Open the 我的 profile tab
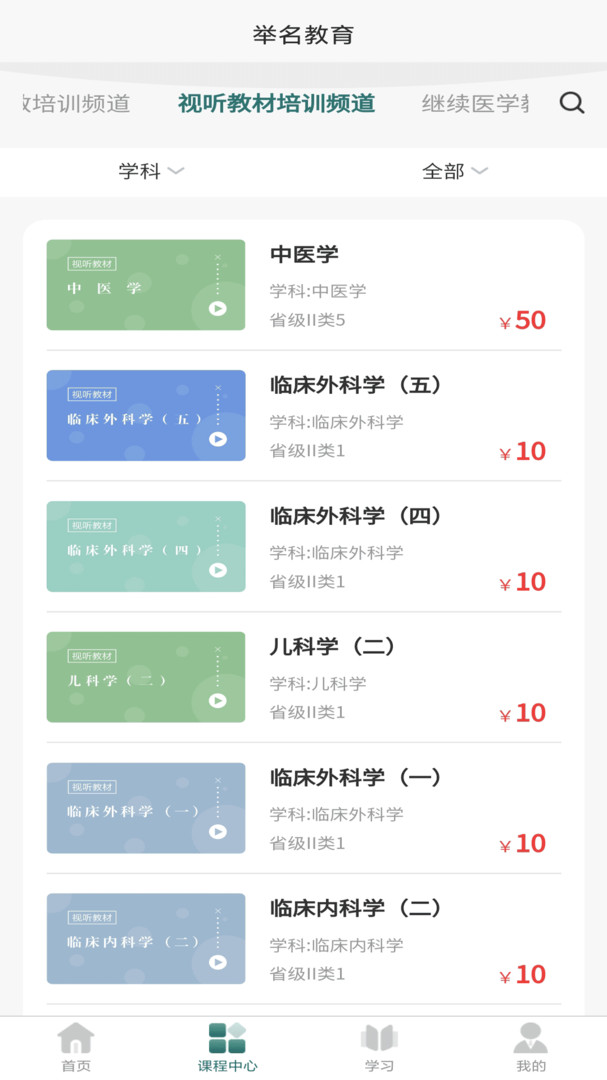Viewport: 607px width, 1080px height. [531, 1047]
